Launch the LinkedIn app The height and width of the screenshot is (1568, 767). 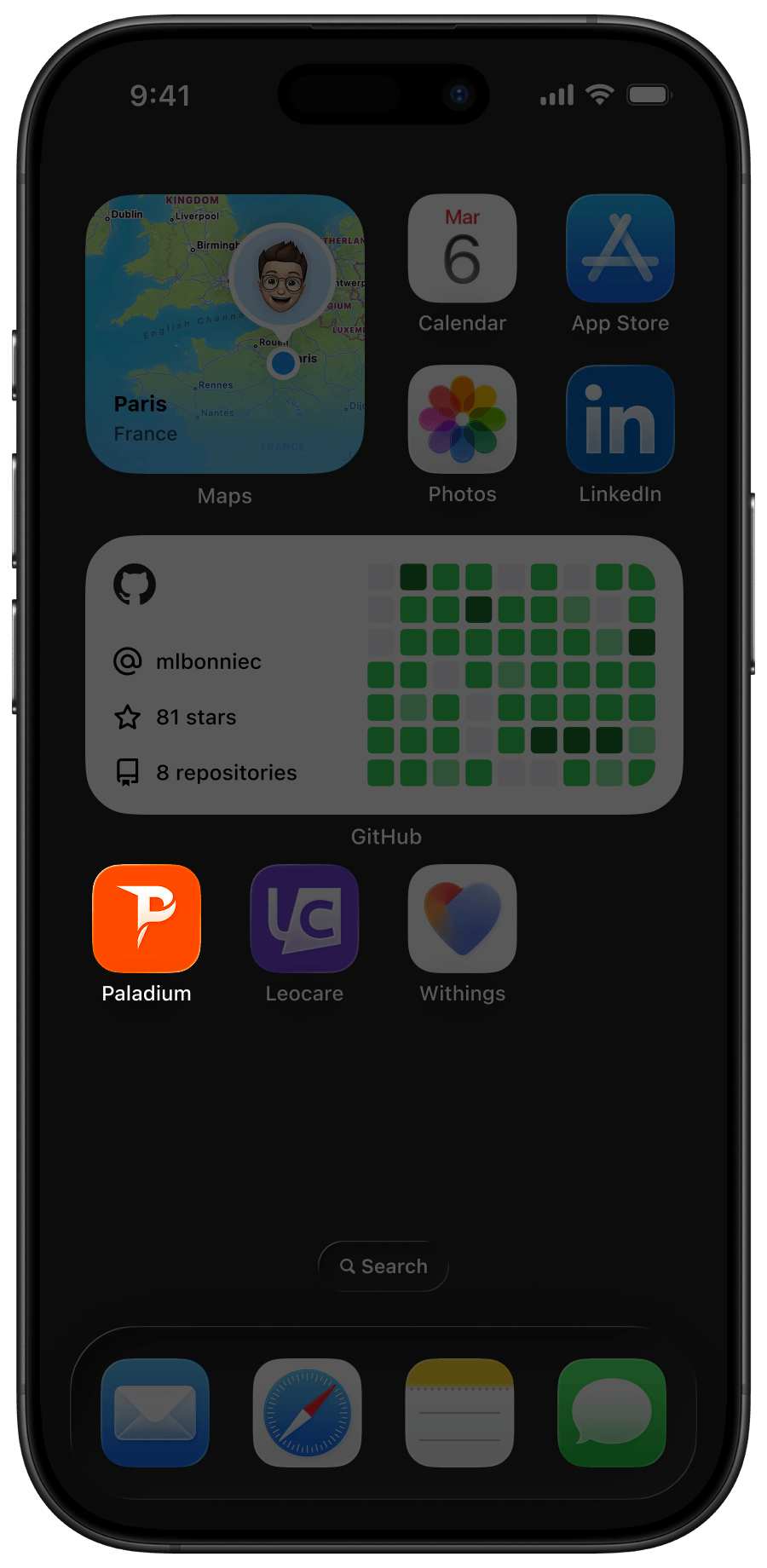click(620, 419)
